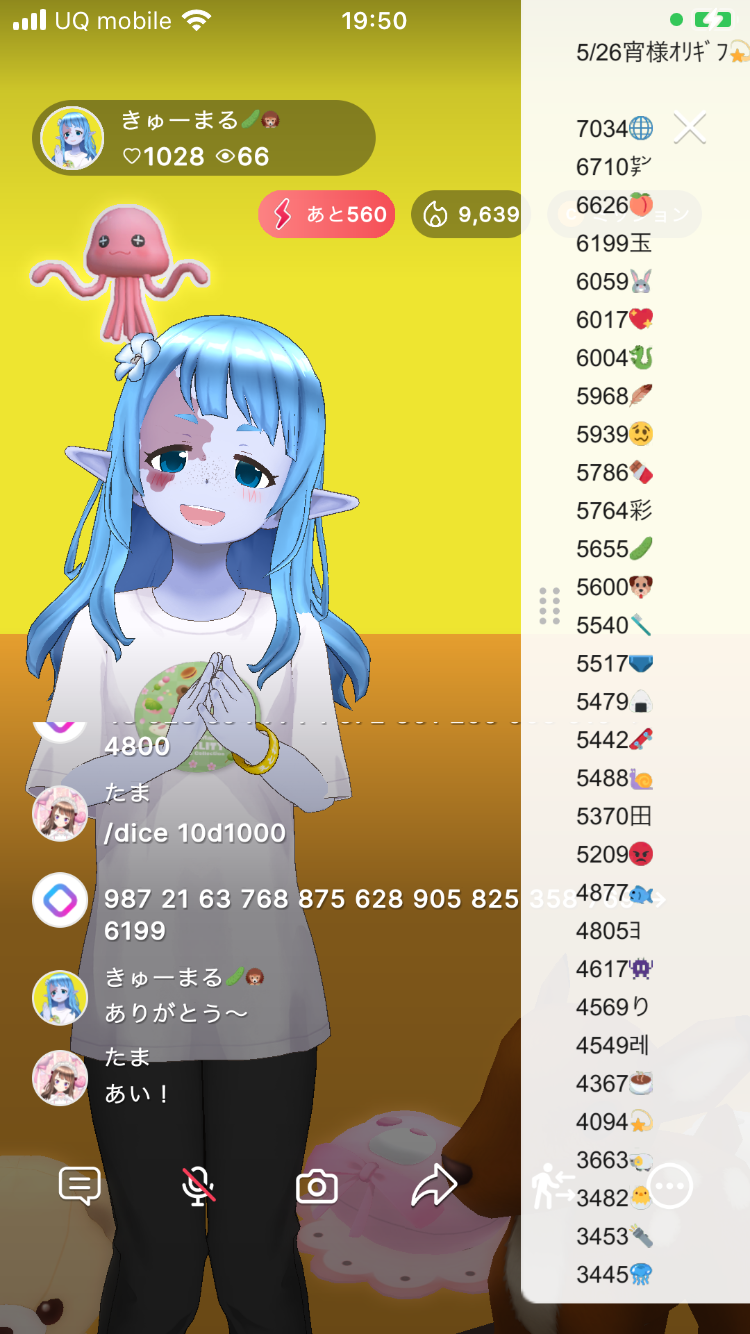
Task: Tap the あと560 lightning badge
Action: (x=326, y=215)
